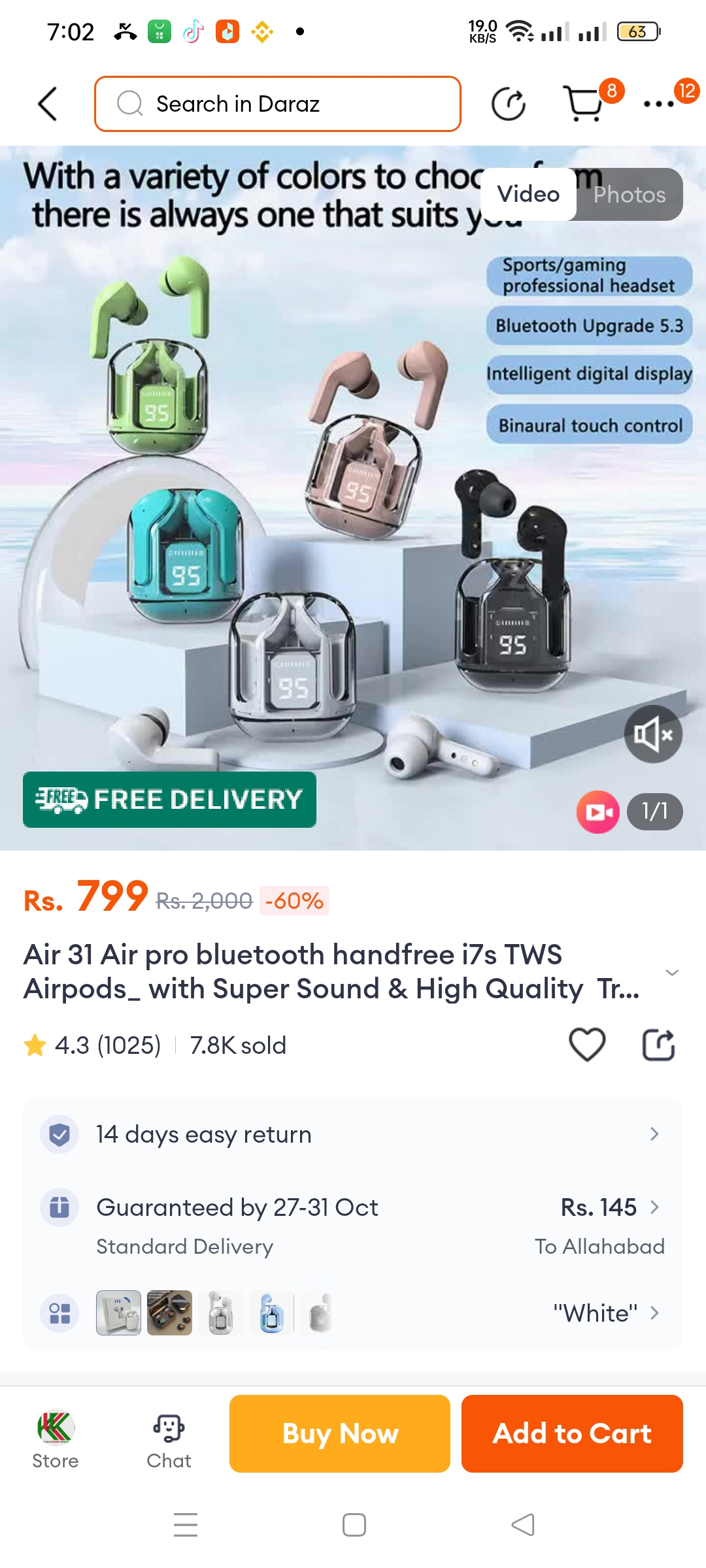The width and height of the screenshot is (706, 1568).
Task: Open the three-dot overflow menu
Action: (x=658, y=104)
